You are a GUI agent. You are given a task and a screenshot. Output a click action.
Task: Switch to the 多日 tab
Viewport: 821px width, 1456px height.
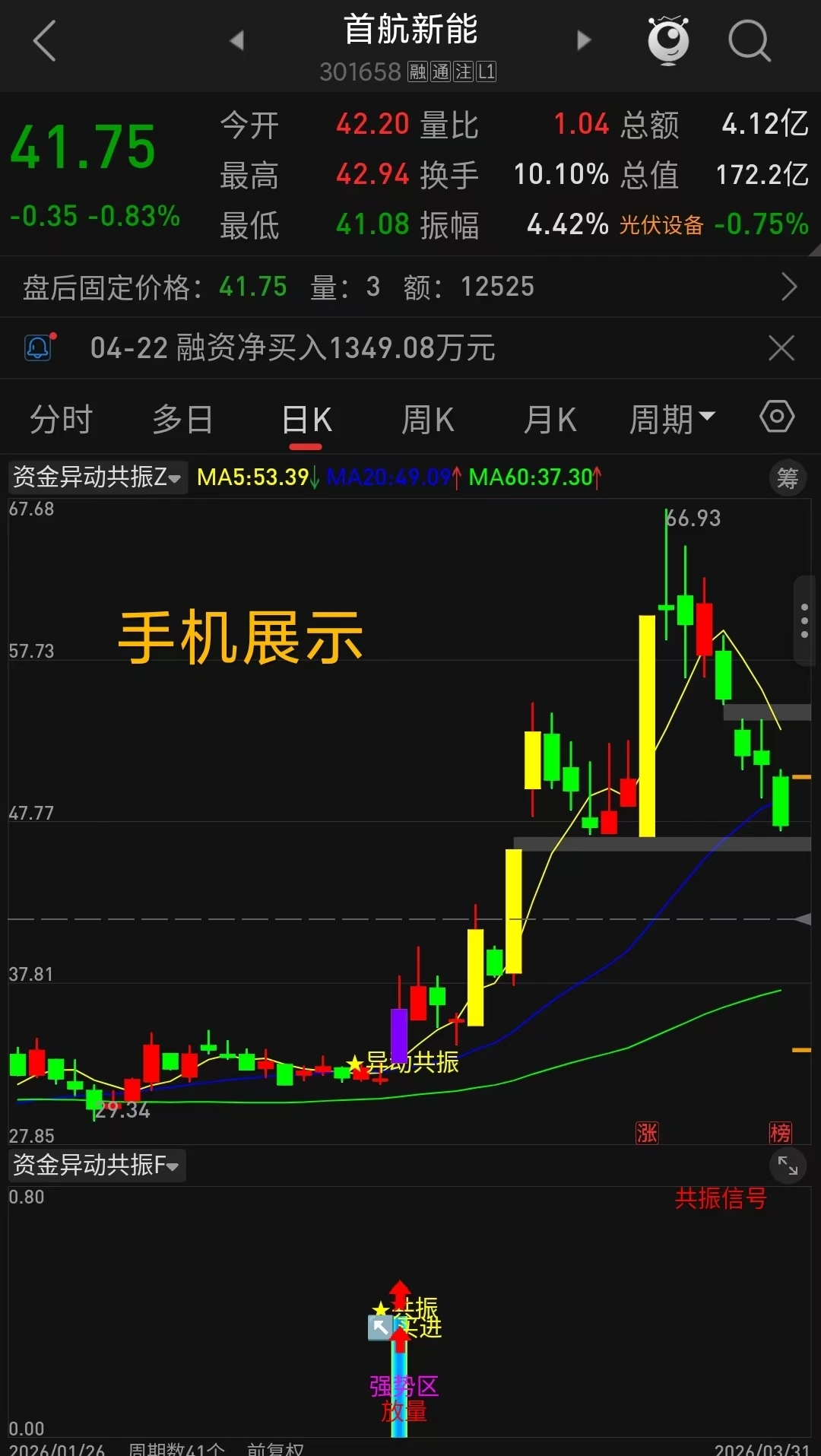[182, 419]
